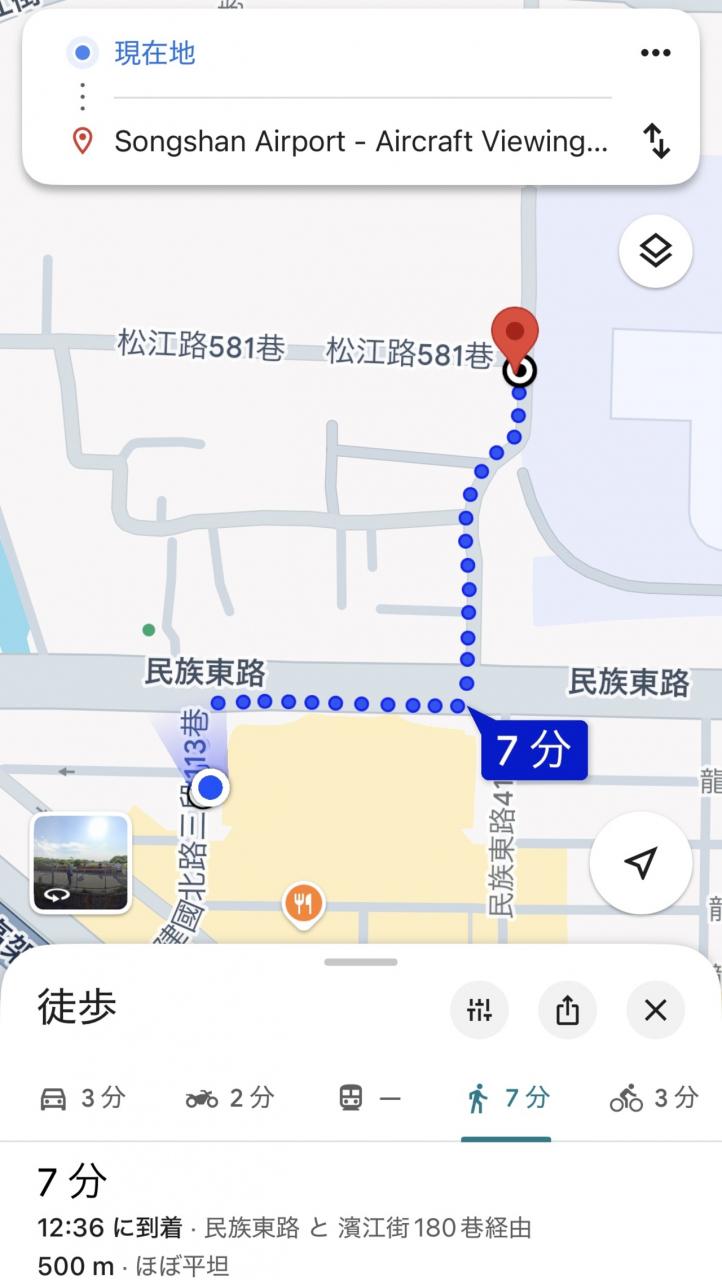
Task: Close the directions panel
Action: tap(655, 1010)
